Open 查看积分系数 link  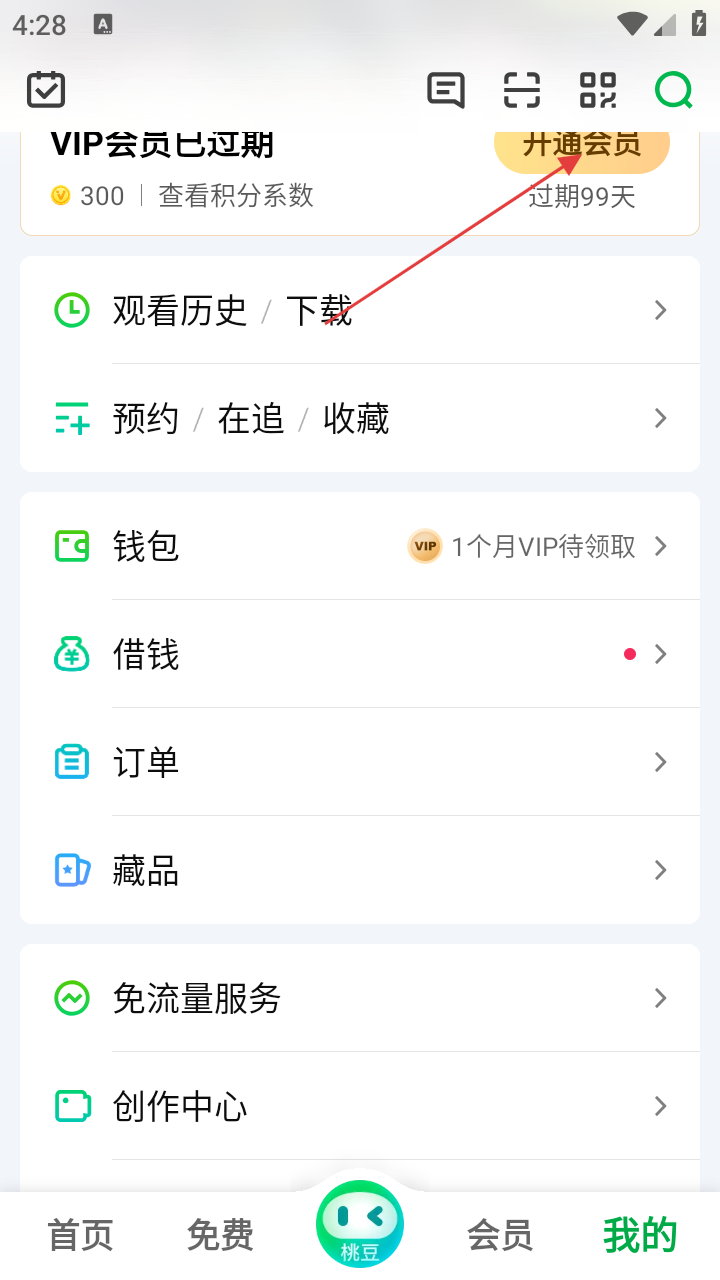(236, 196)
